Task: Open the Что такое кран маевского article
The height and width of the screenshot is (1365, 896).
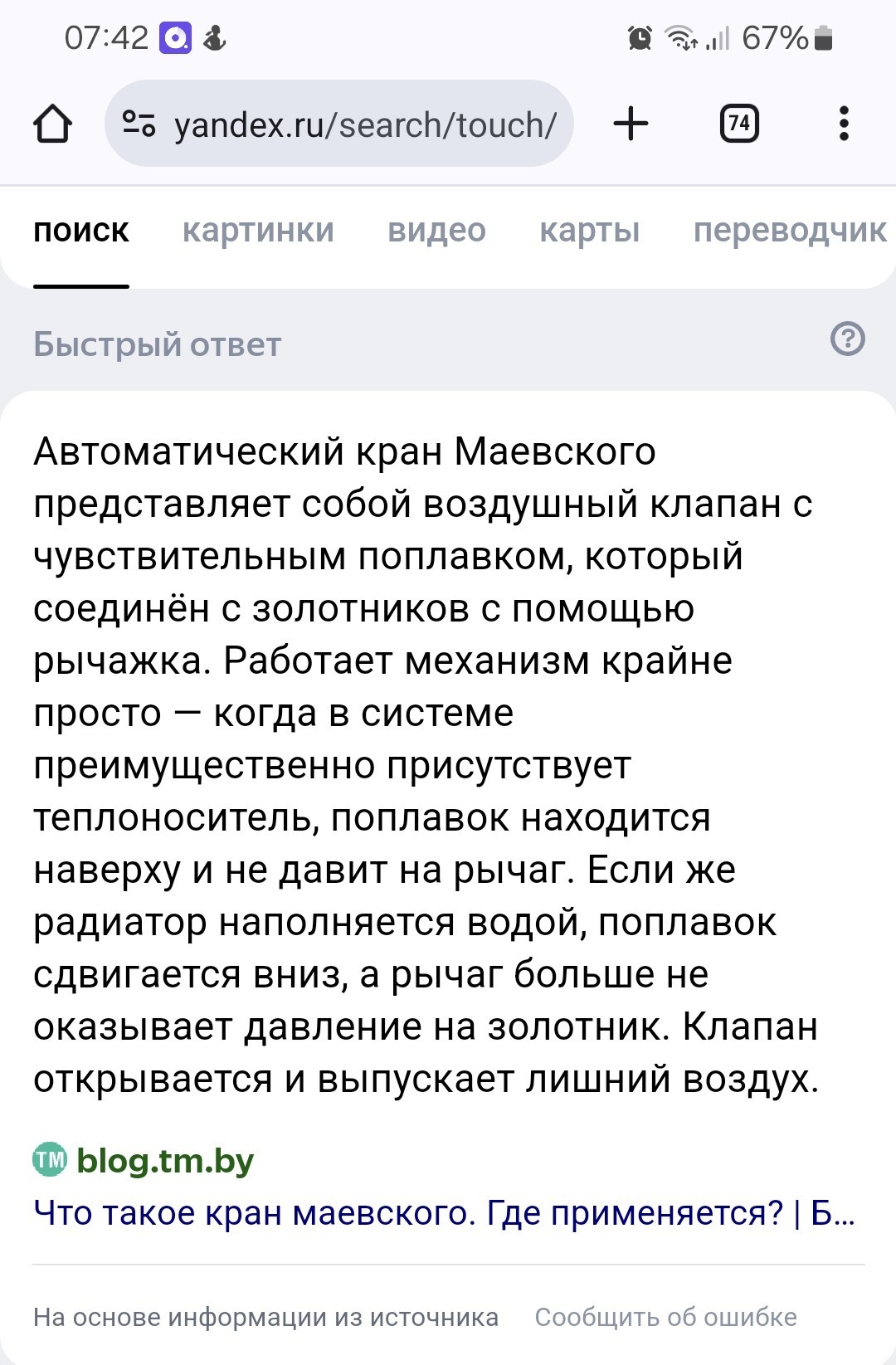Action: pyautogui.click(x=444, y=1213)
